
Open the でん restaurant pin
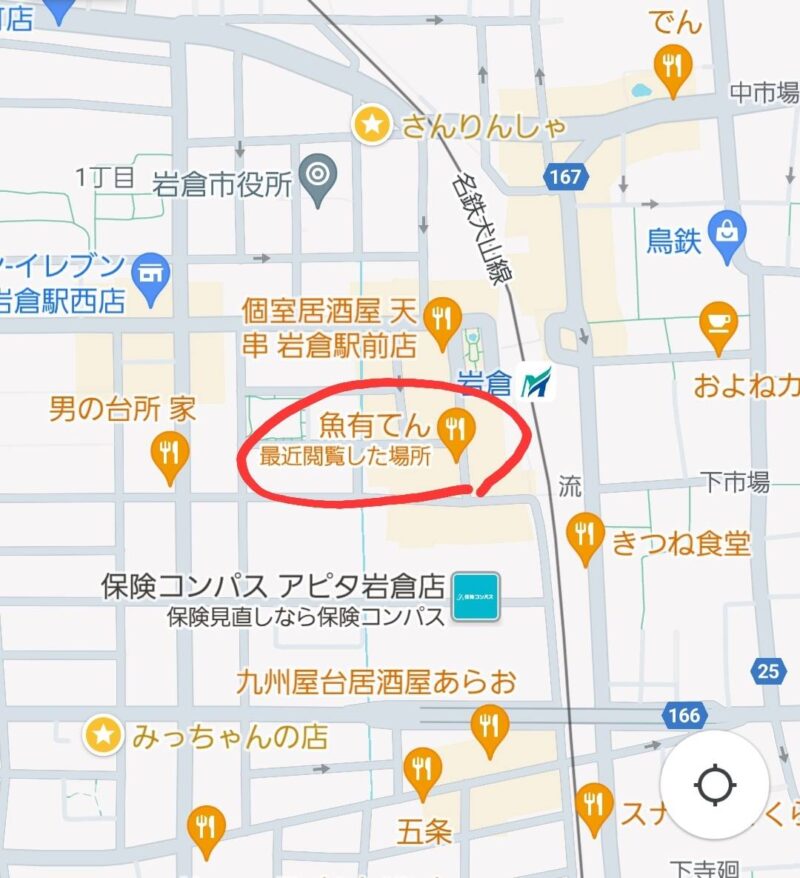tap(673, 67)
